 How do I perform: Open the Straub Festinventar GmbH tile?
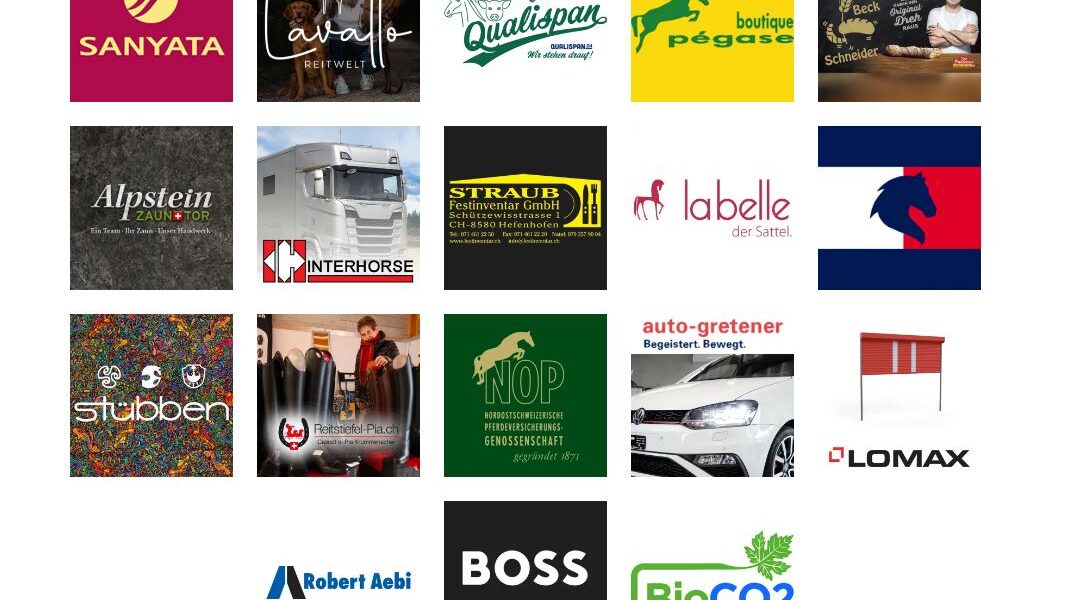(x=525, y=208)
